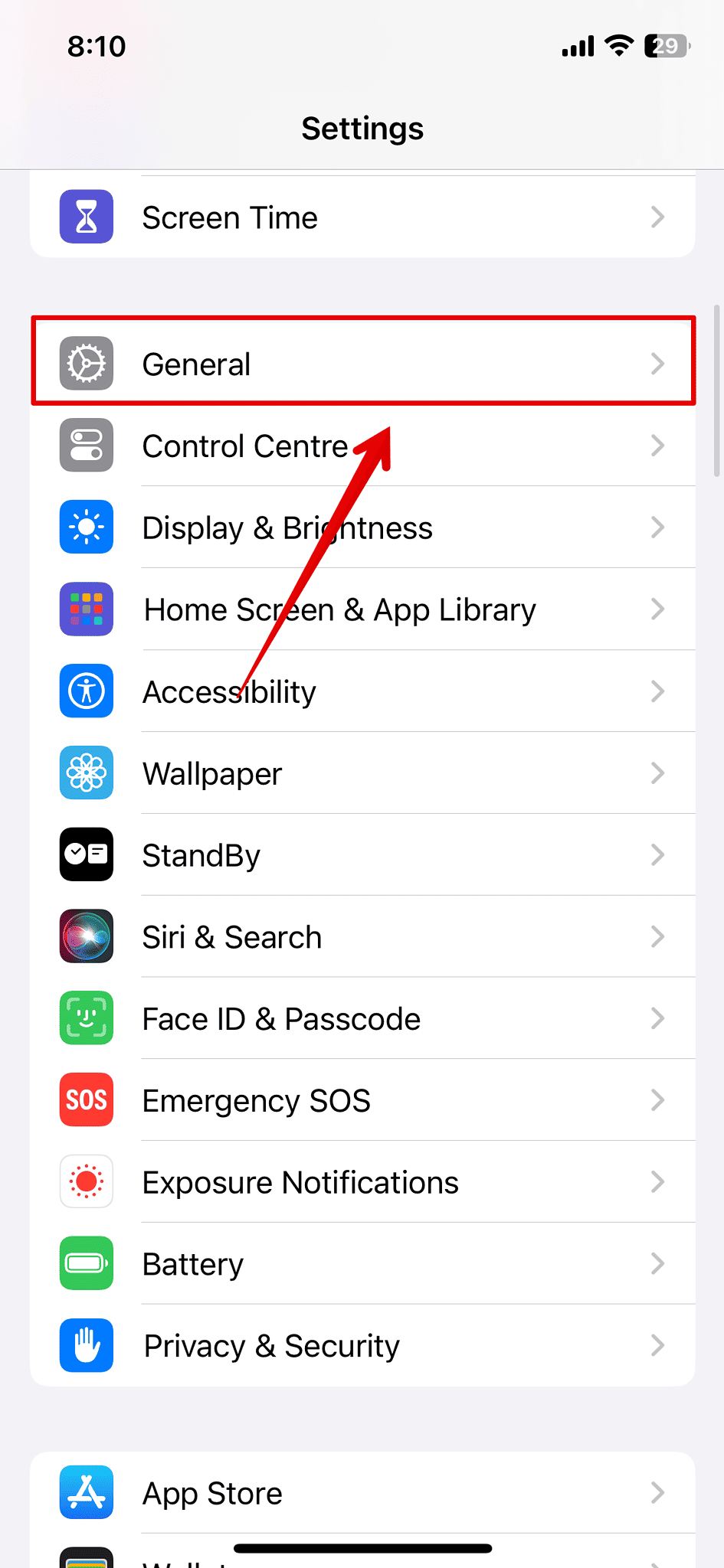Tap the home indicator bar

[362, 1546]
